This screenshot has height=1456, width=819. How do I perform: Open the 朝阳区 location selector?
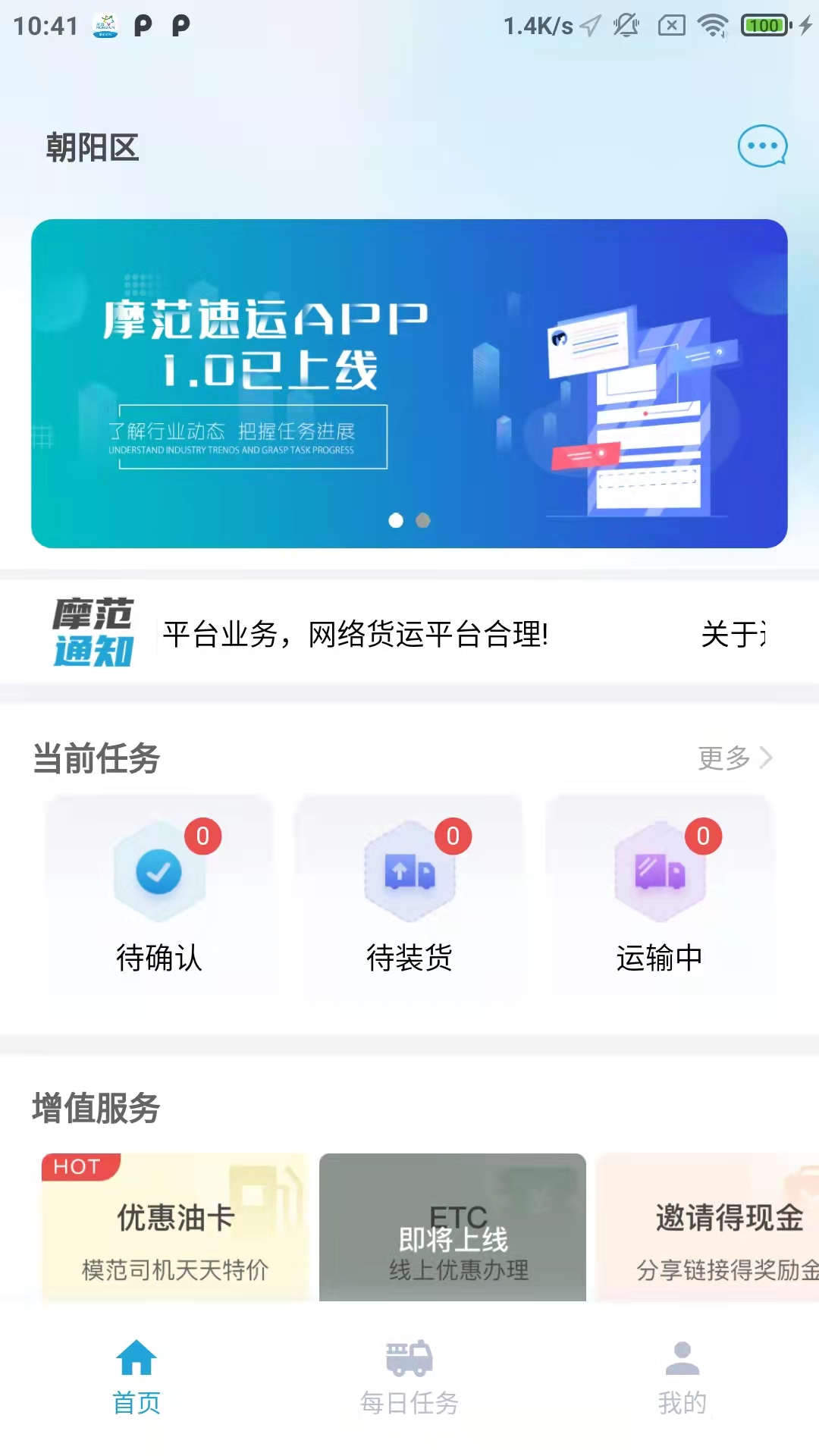(91, 147)
